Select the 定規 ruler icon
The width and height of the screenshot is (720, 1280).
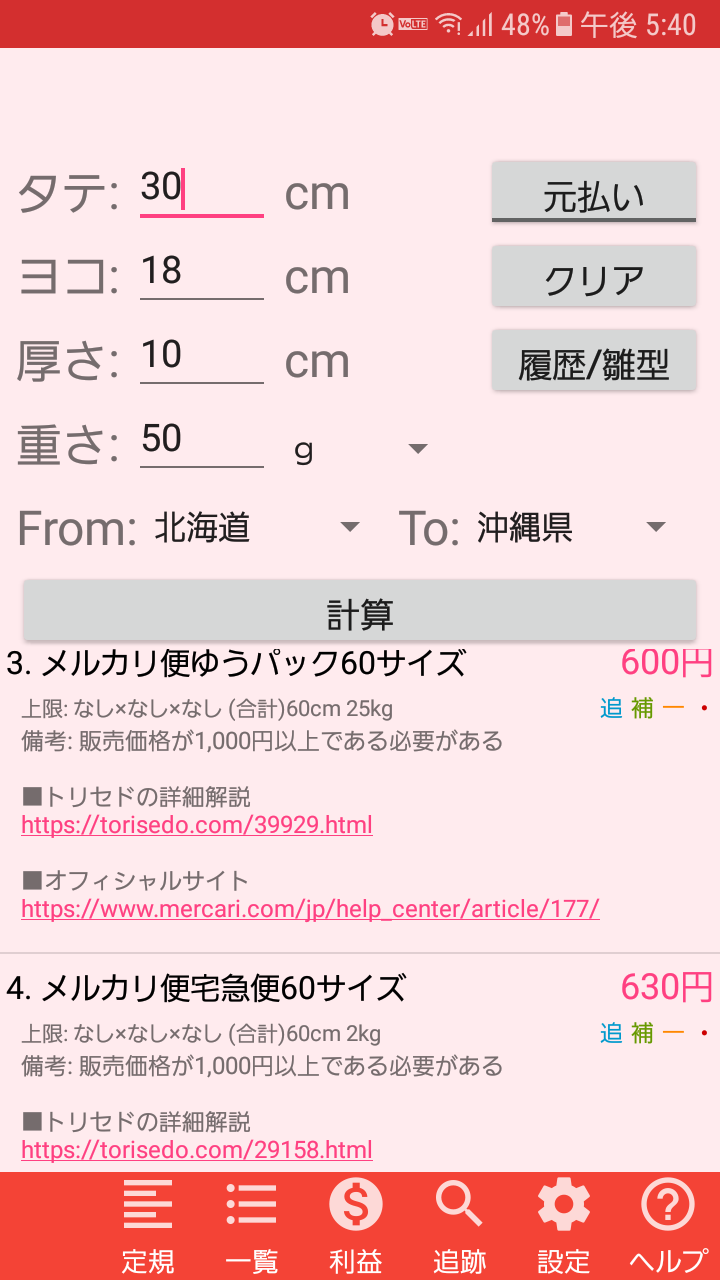click(x=147, y=1203)
